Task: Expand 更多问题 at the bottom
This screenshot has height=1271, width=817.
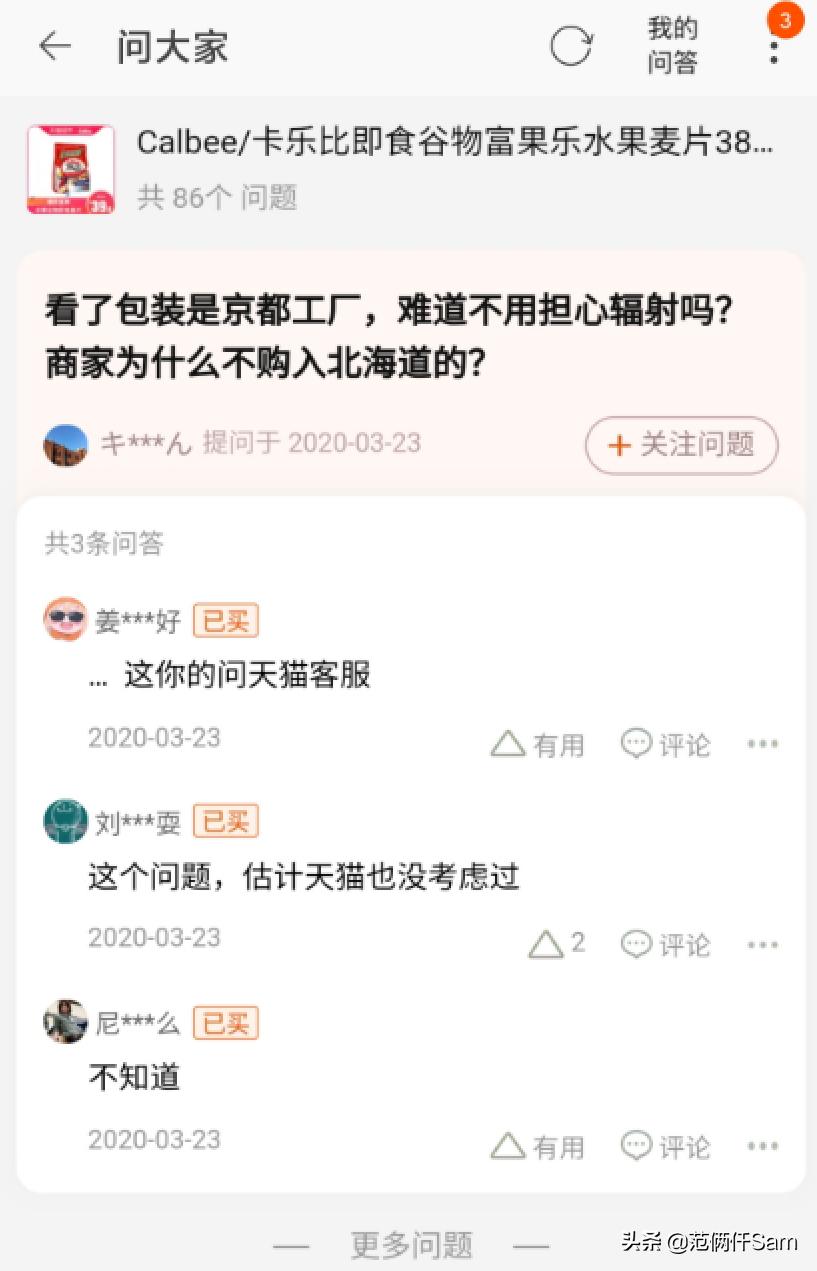Action: click(x=410, y=1245)
